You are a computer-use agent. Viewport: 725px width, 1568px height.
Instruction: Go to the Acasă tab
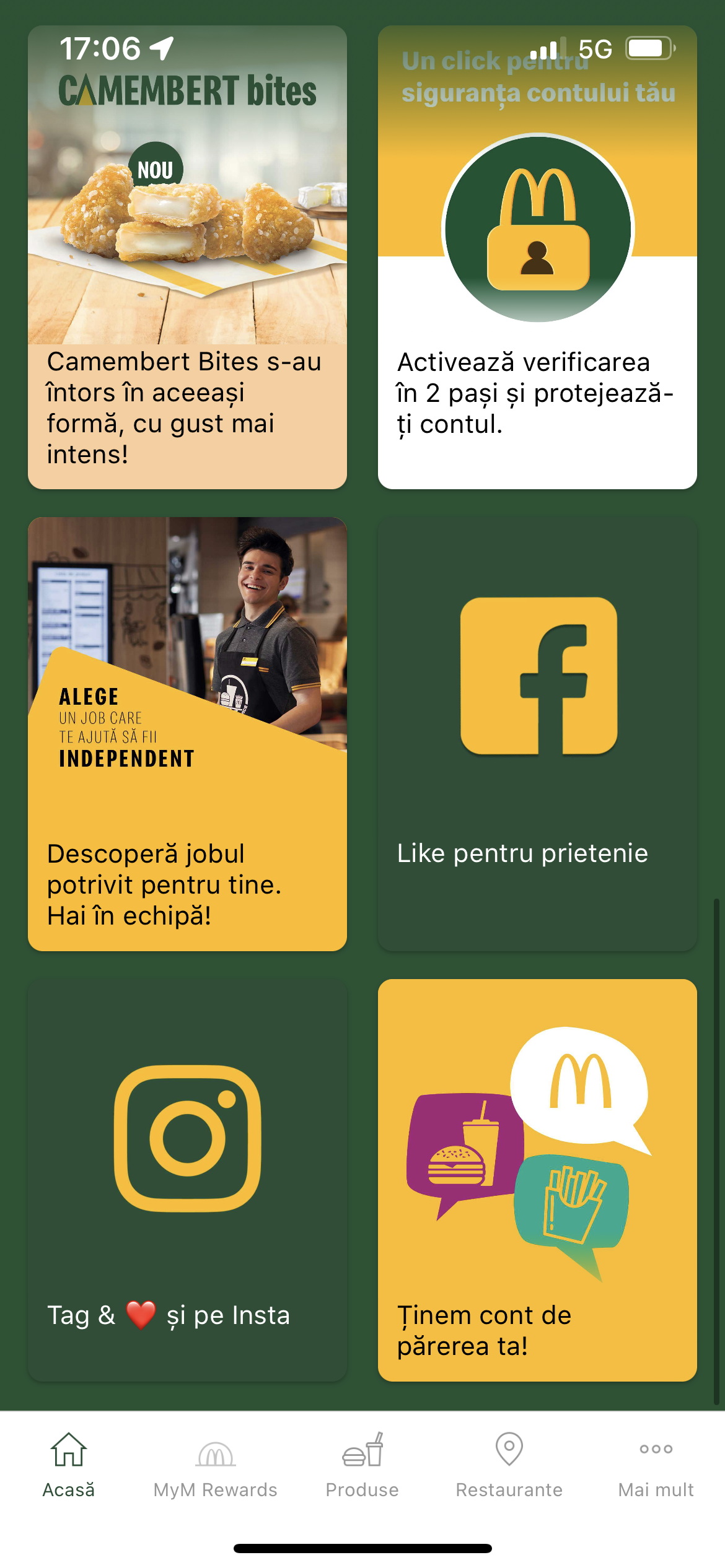(69, 1465)
